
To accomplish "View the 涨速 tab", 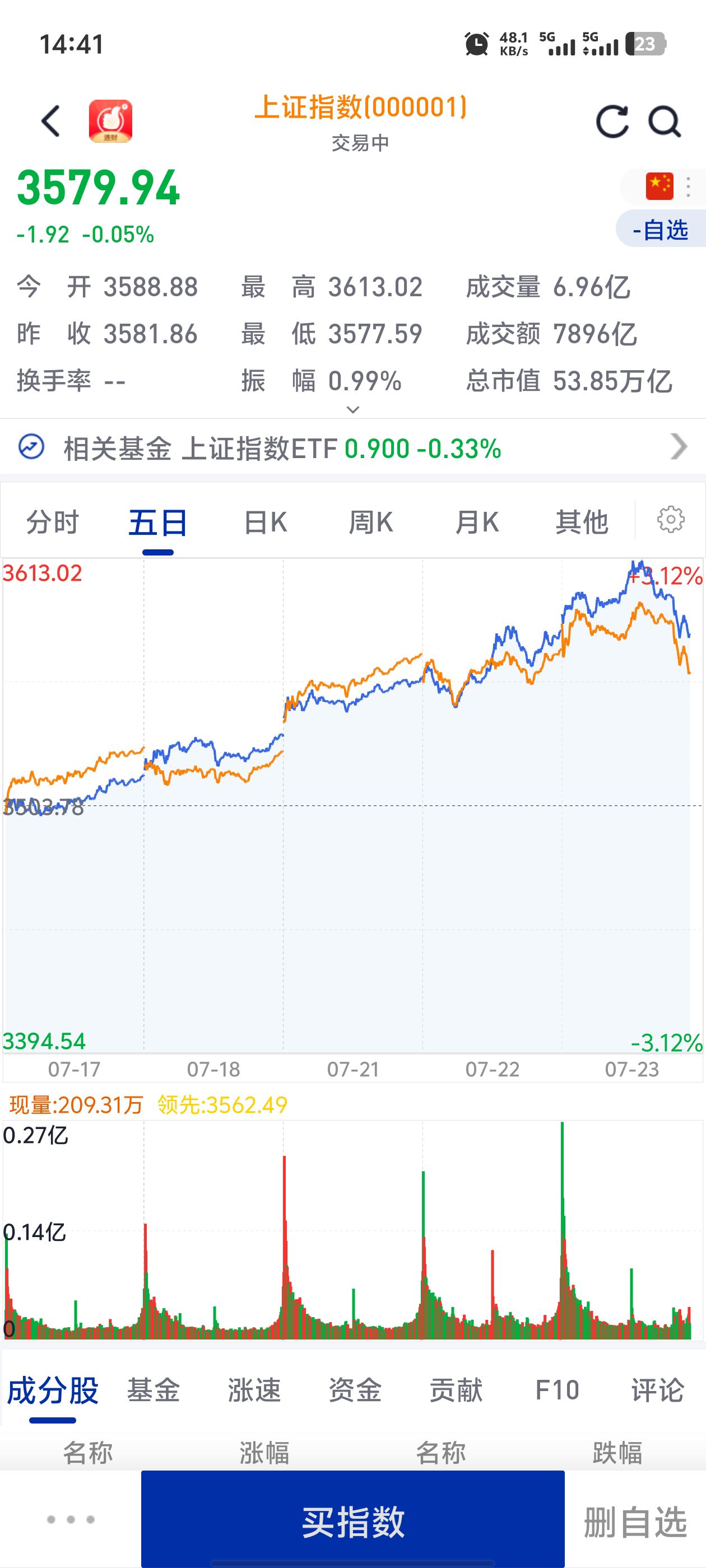I will [x=254, y=1391].
